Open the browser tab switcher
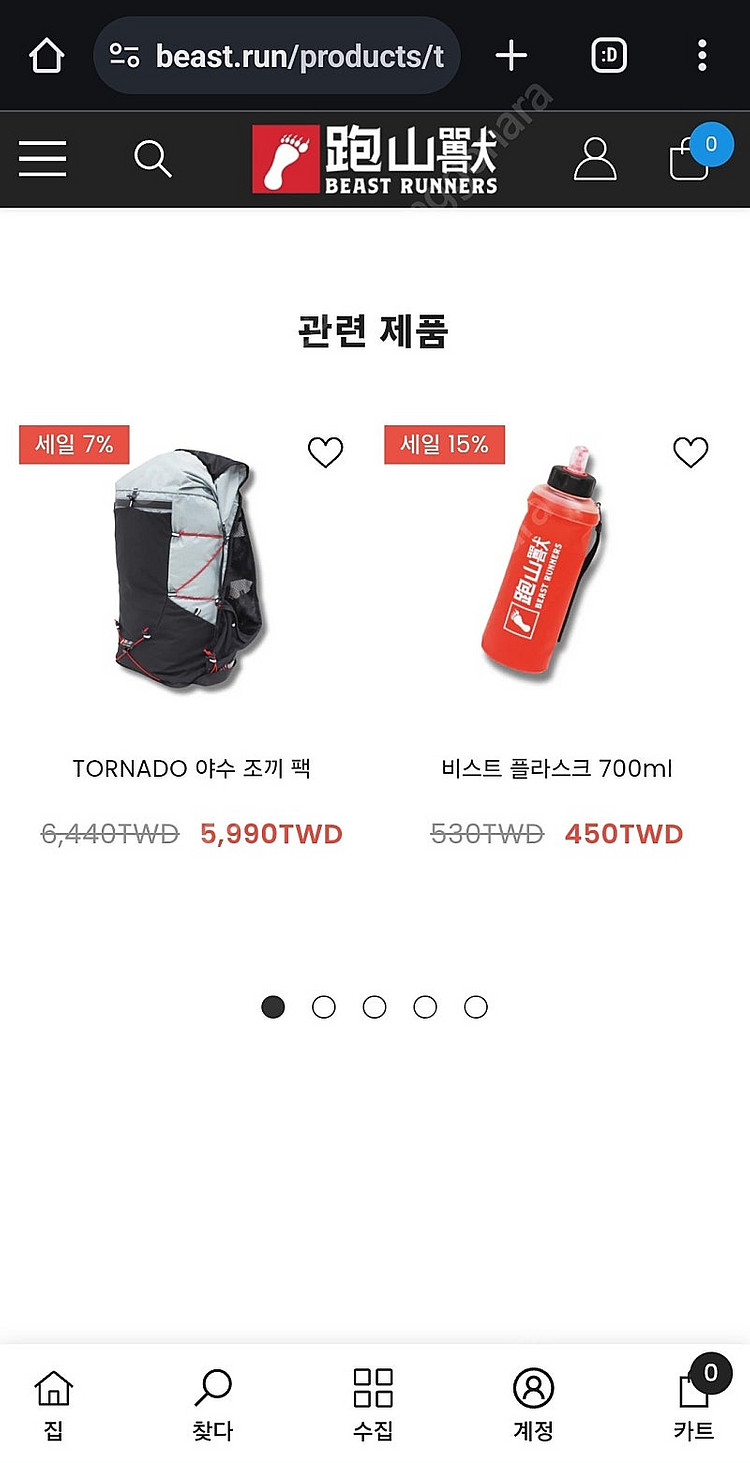750x1463 pixels. 608,56
